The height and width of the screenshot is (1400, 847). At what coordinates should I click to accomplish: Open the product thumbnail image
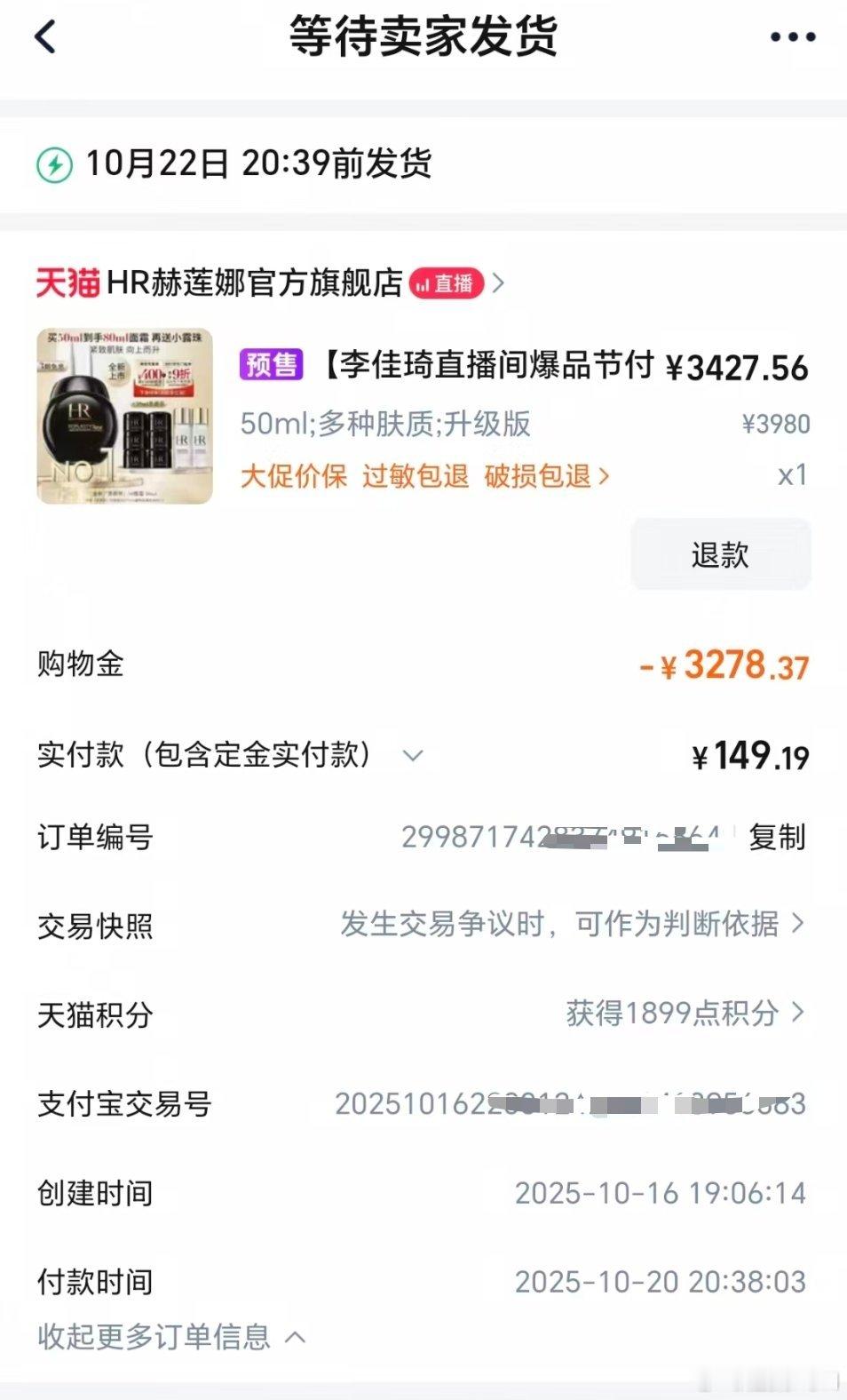pyautogui.click(x=125, y=417)
